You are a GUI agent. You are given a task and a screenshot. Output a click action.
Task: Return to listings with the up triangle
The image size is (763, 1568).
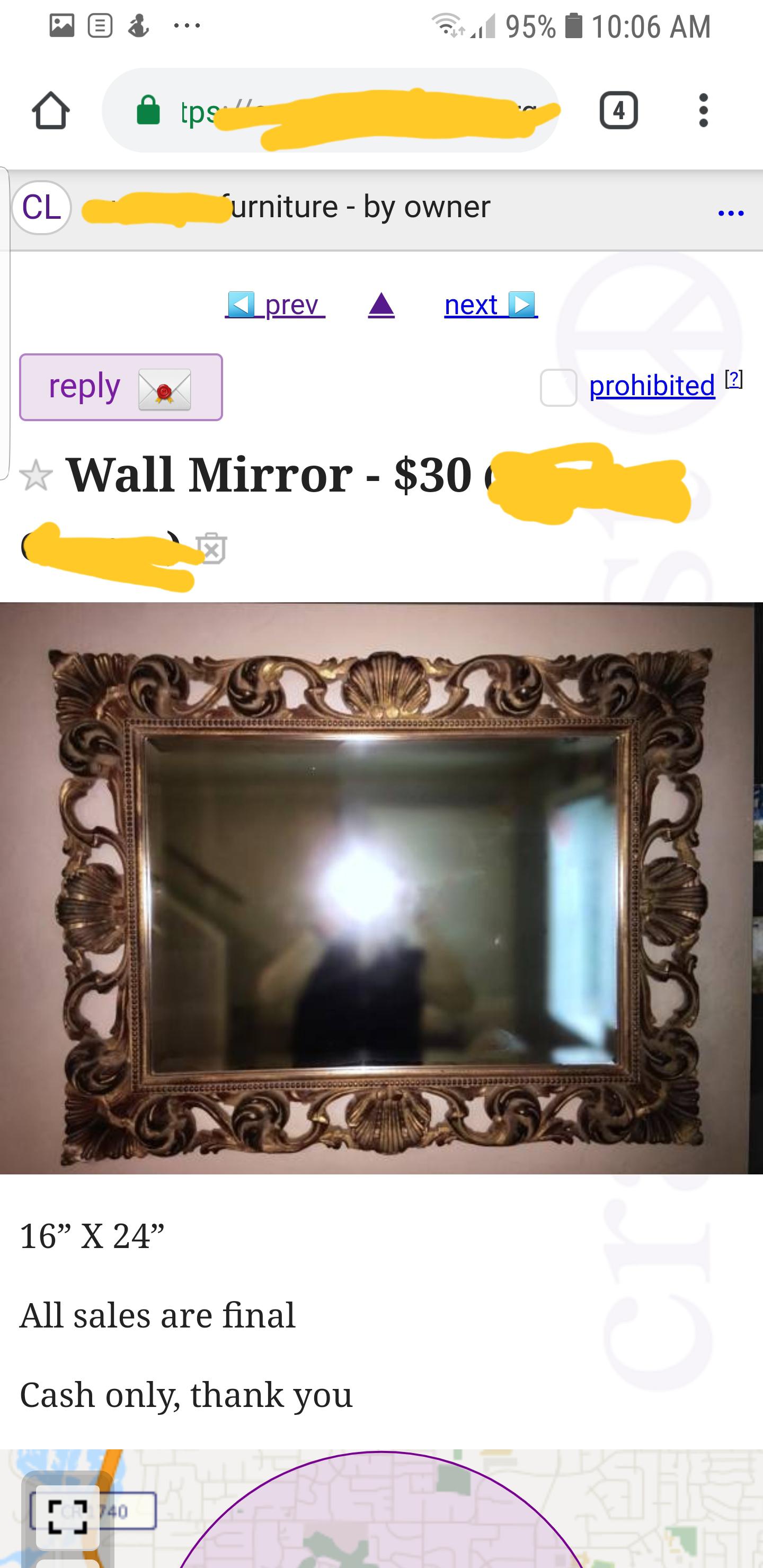(381, 305)
